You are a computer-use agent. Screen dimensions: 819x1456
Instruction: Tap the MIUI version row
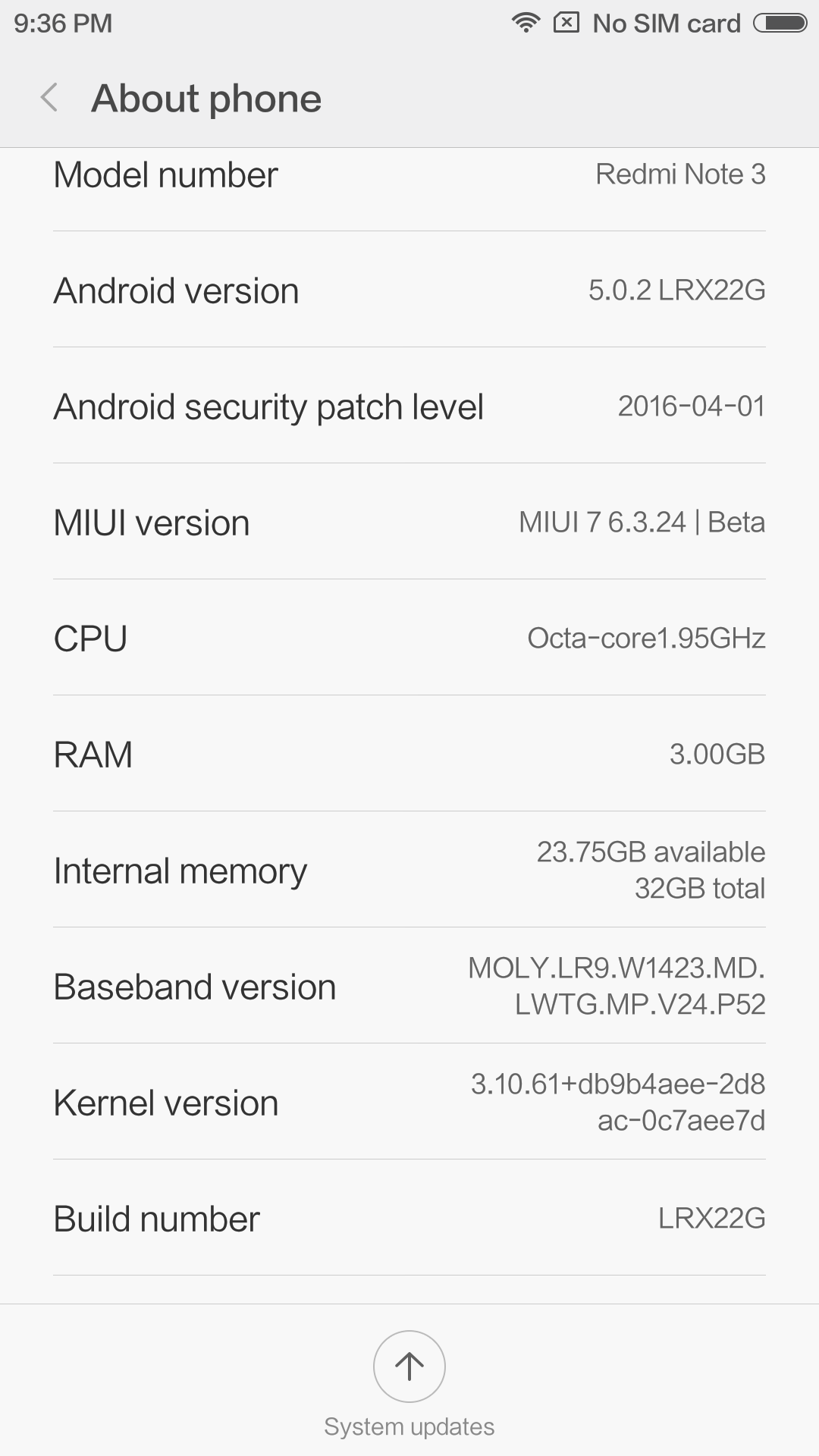click(x=409, y=522)
